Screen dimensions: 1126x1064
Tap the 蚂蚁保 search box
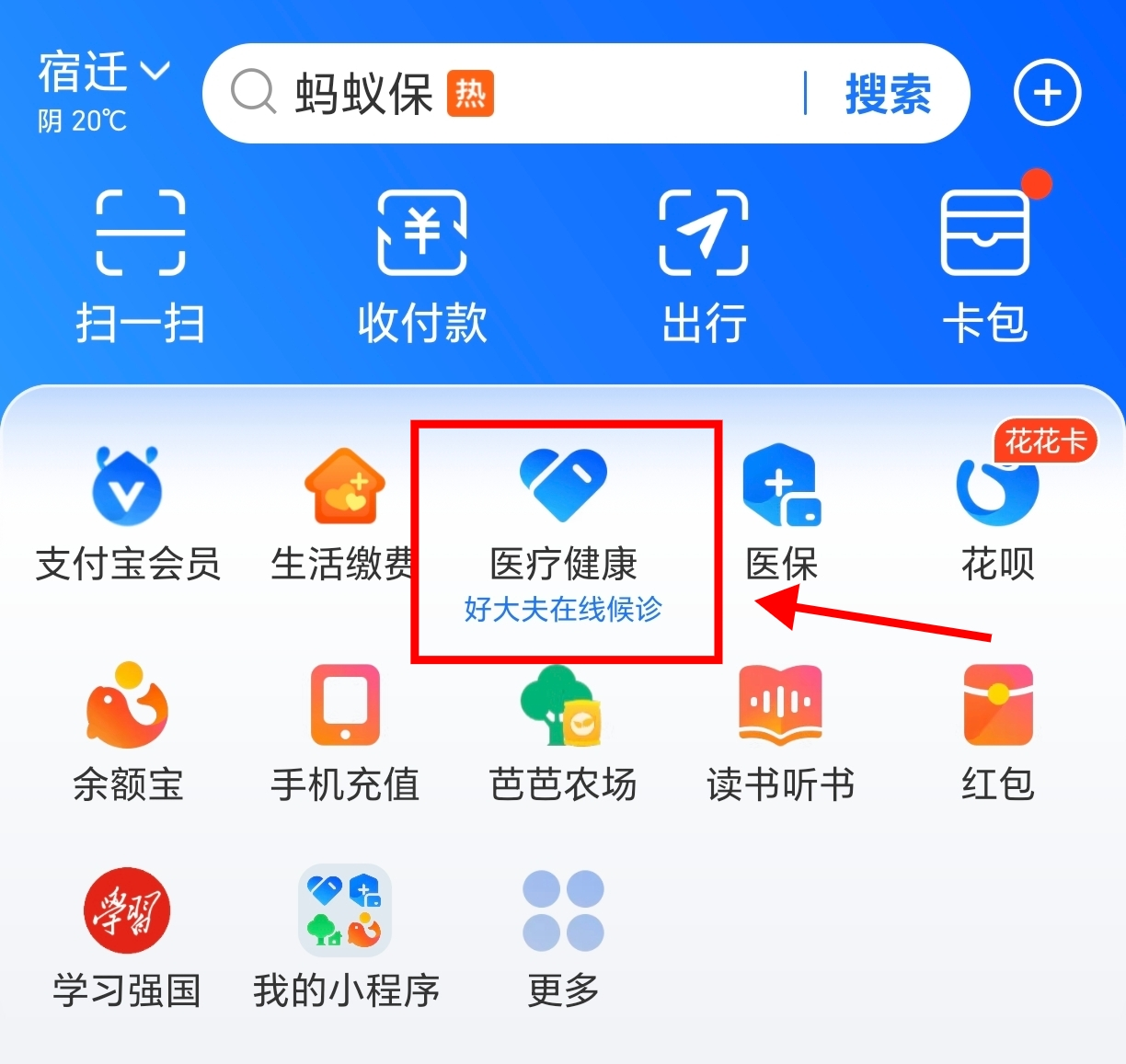click(x=497, y=94)
